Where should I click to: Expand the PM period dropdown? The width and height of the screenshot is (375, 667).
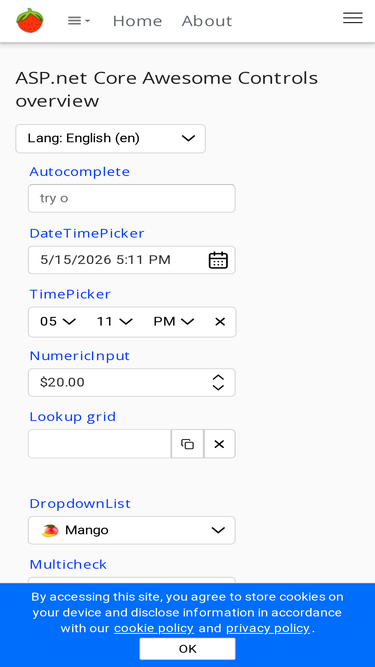173,322
